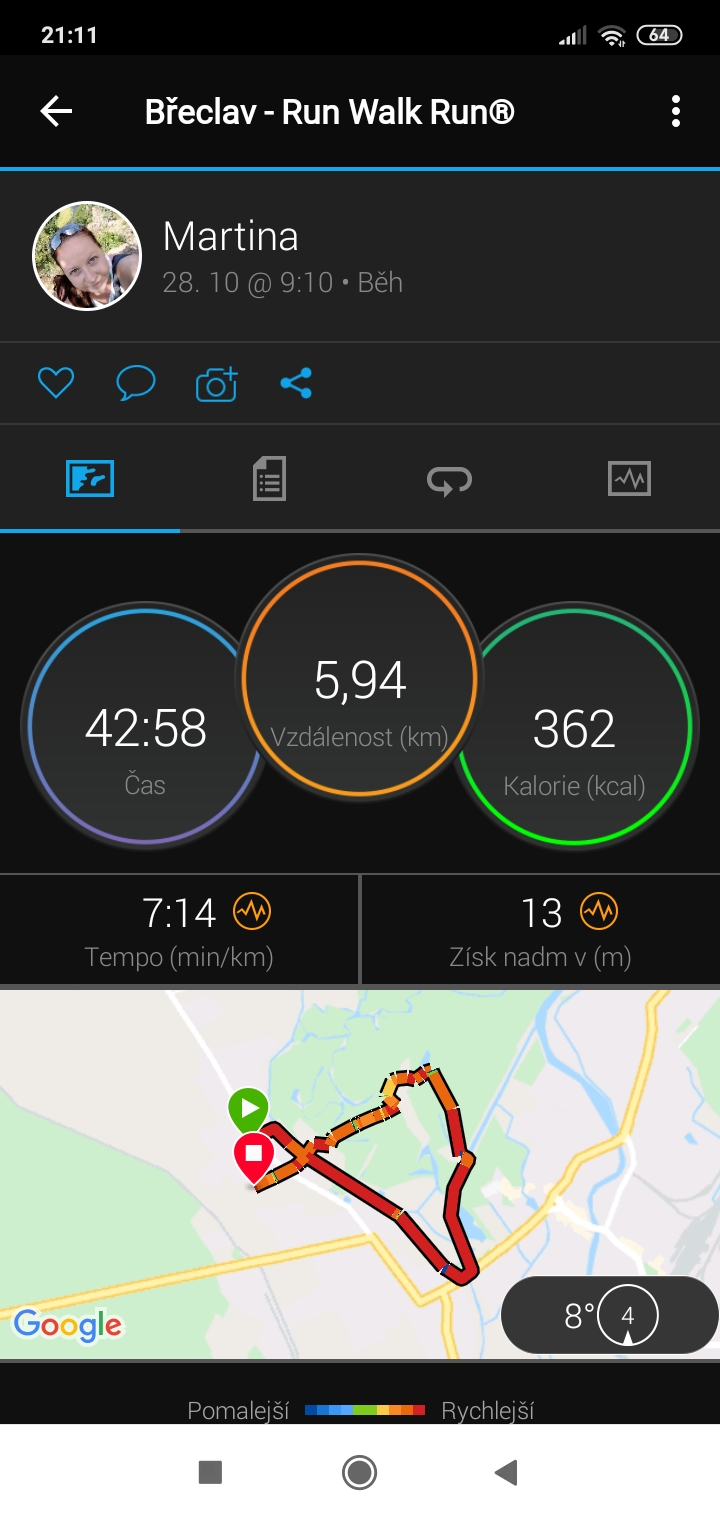This screenshot has width=720, height=1520.
Task: Select the overview summary tab
Action: pyautogui.click(x=90, y=479)
